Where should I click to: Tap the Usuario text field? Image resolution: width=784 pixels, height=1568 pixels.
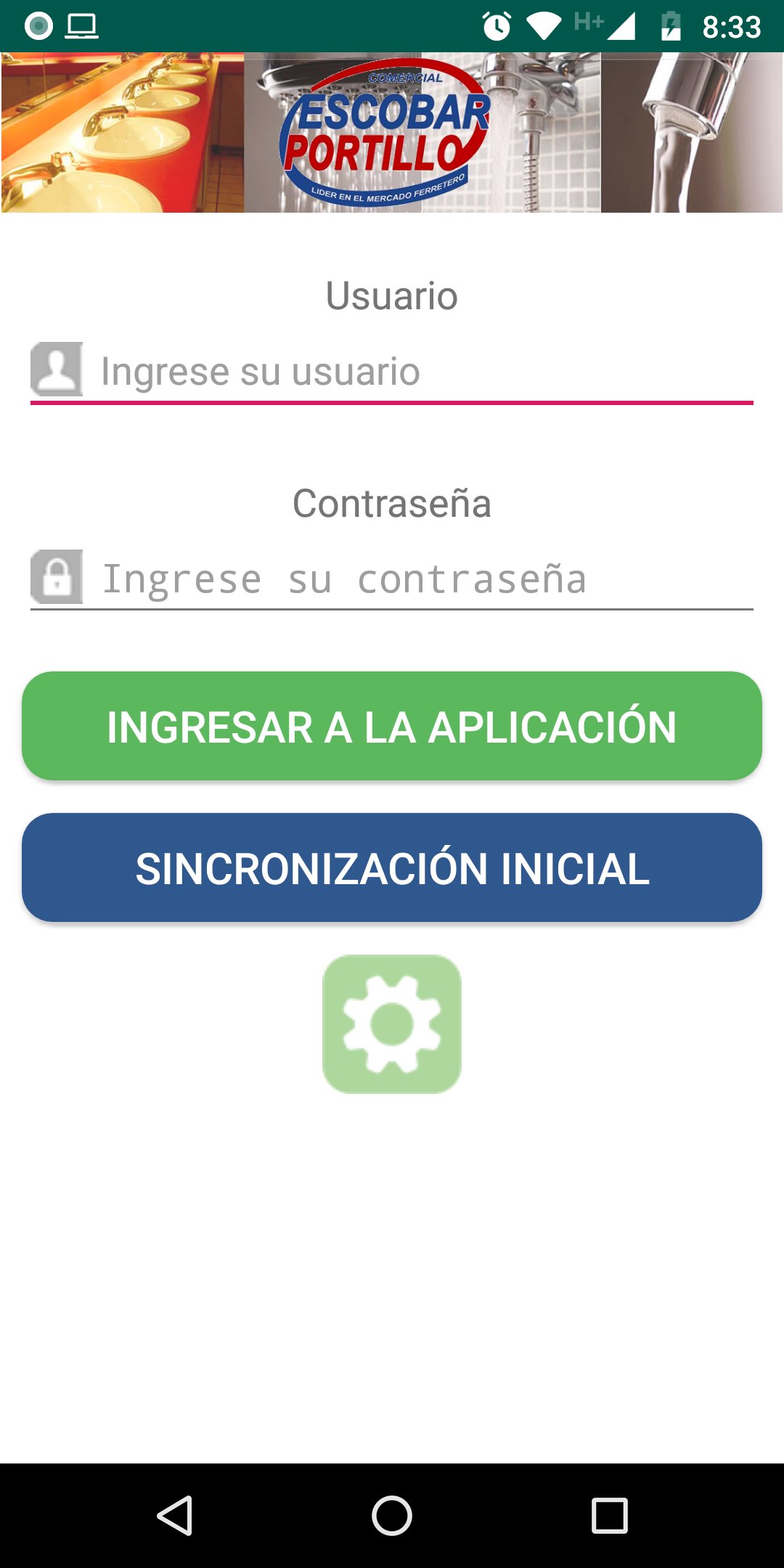click(425, 372)
